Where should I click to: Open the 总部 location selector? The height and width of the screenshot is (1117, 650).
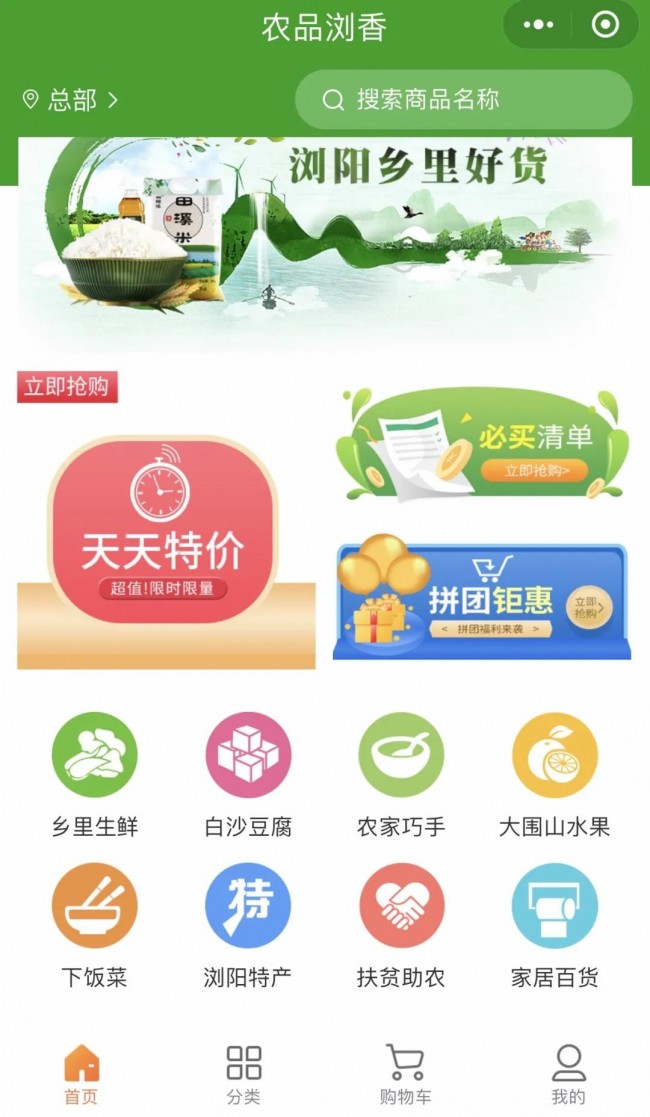coord(70,99)
